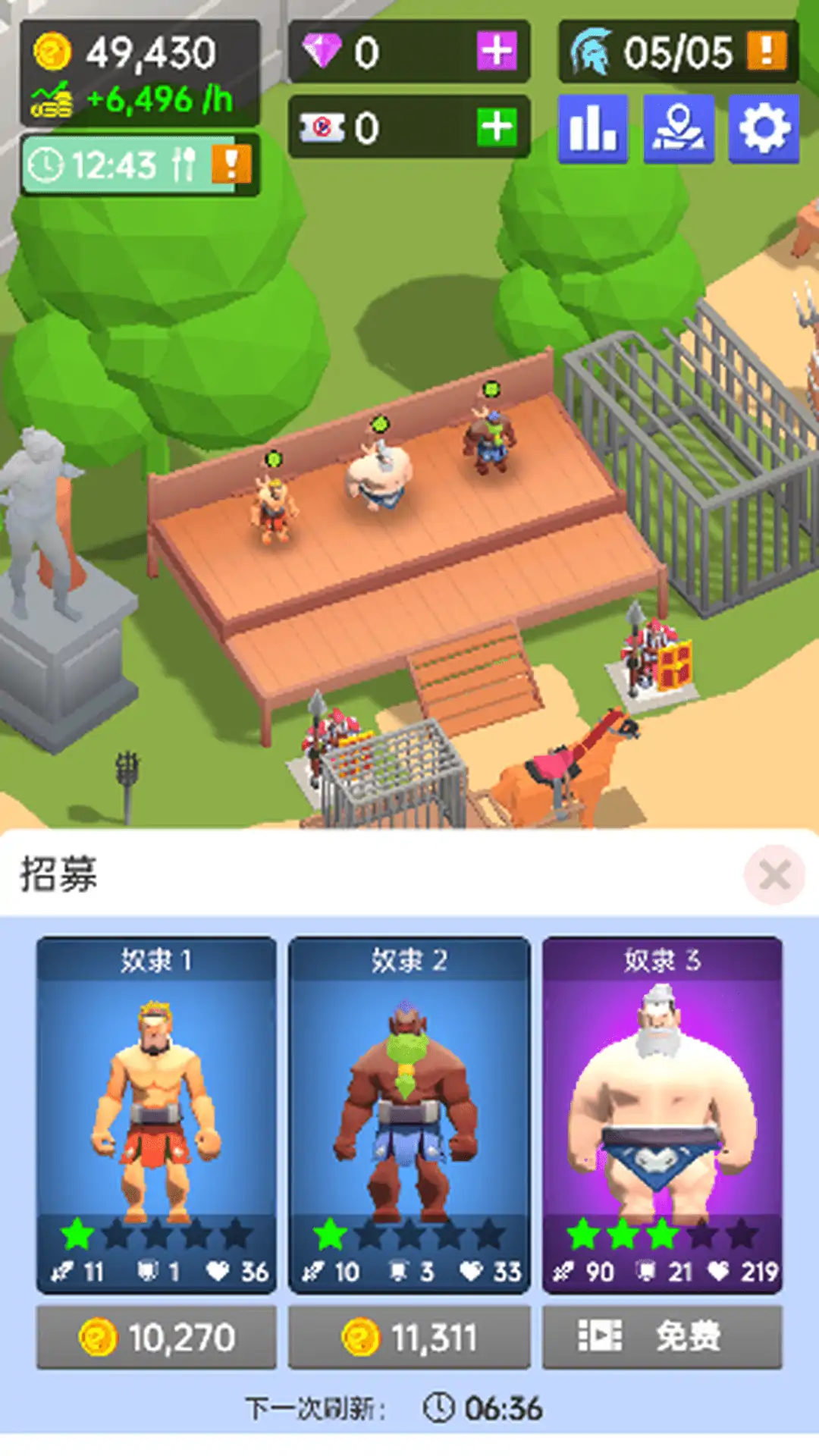Buy 奴隶 1 for 10,270 coins
Screen dimensions: 819x1456
[156, 1337]
